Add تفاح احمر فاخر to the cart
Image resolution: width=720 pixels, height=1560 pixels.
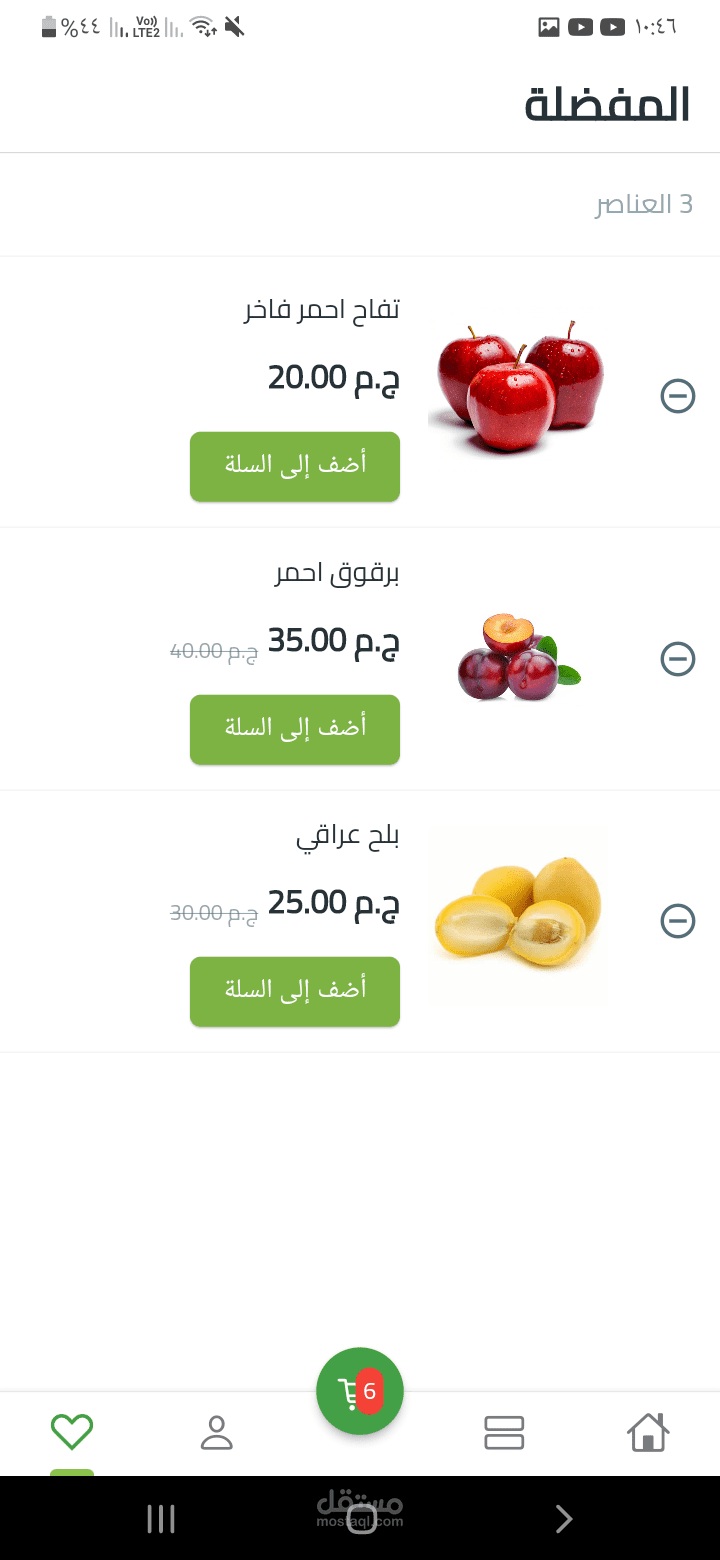295,466
